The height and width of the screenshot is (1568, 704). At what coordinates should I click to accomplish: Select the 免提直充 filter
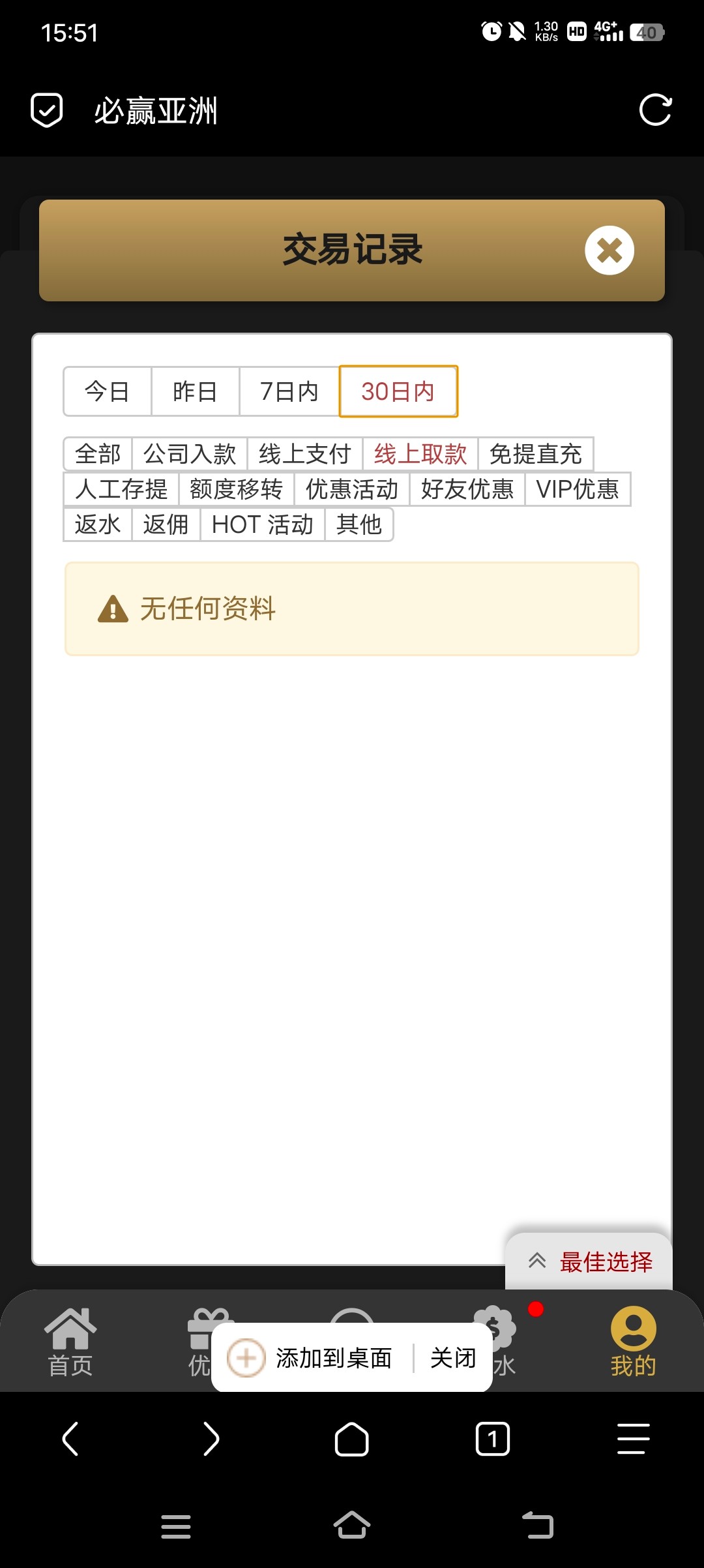[x=535, y=454]
